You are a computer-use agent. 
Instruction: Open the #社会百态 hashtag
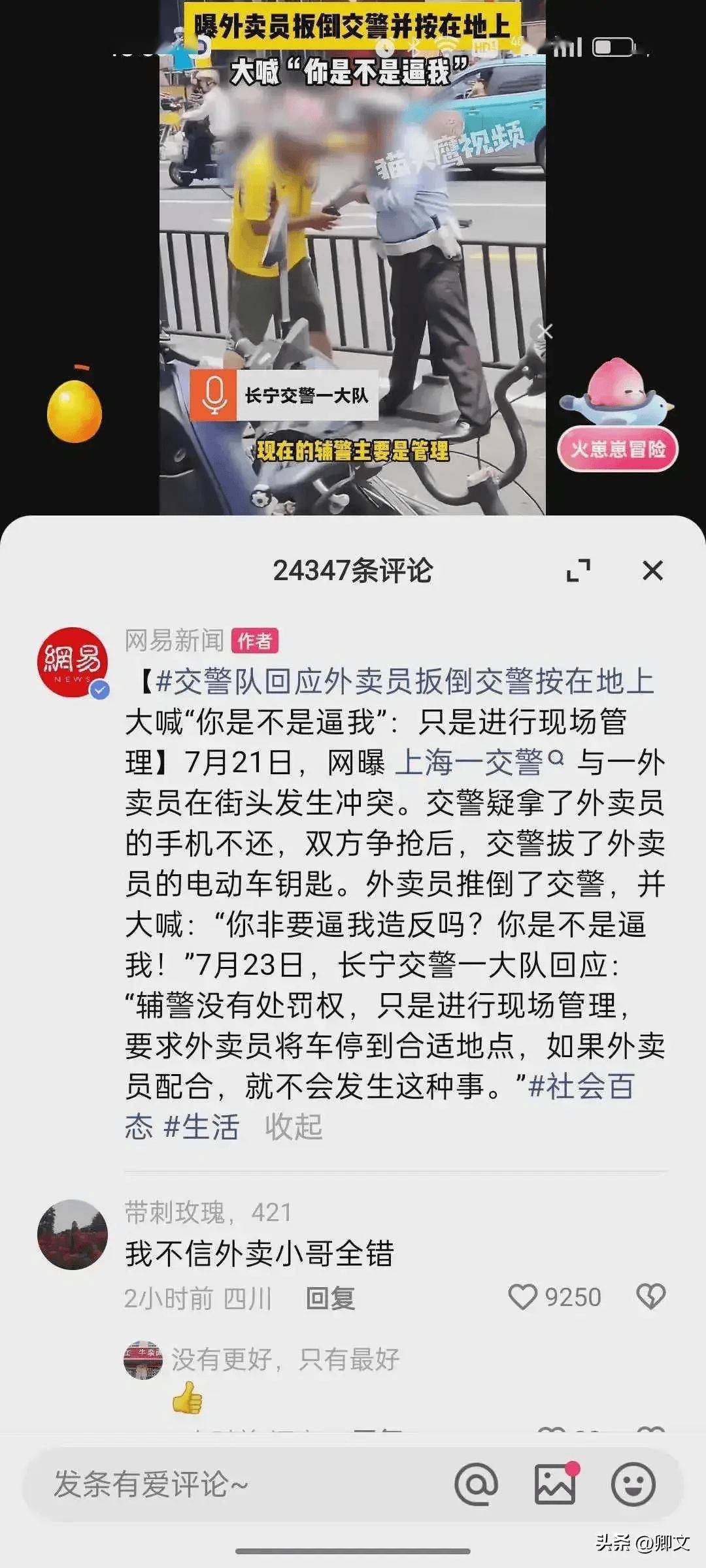[x=580, y=1085]
